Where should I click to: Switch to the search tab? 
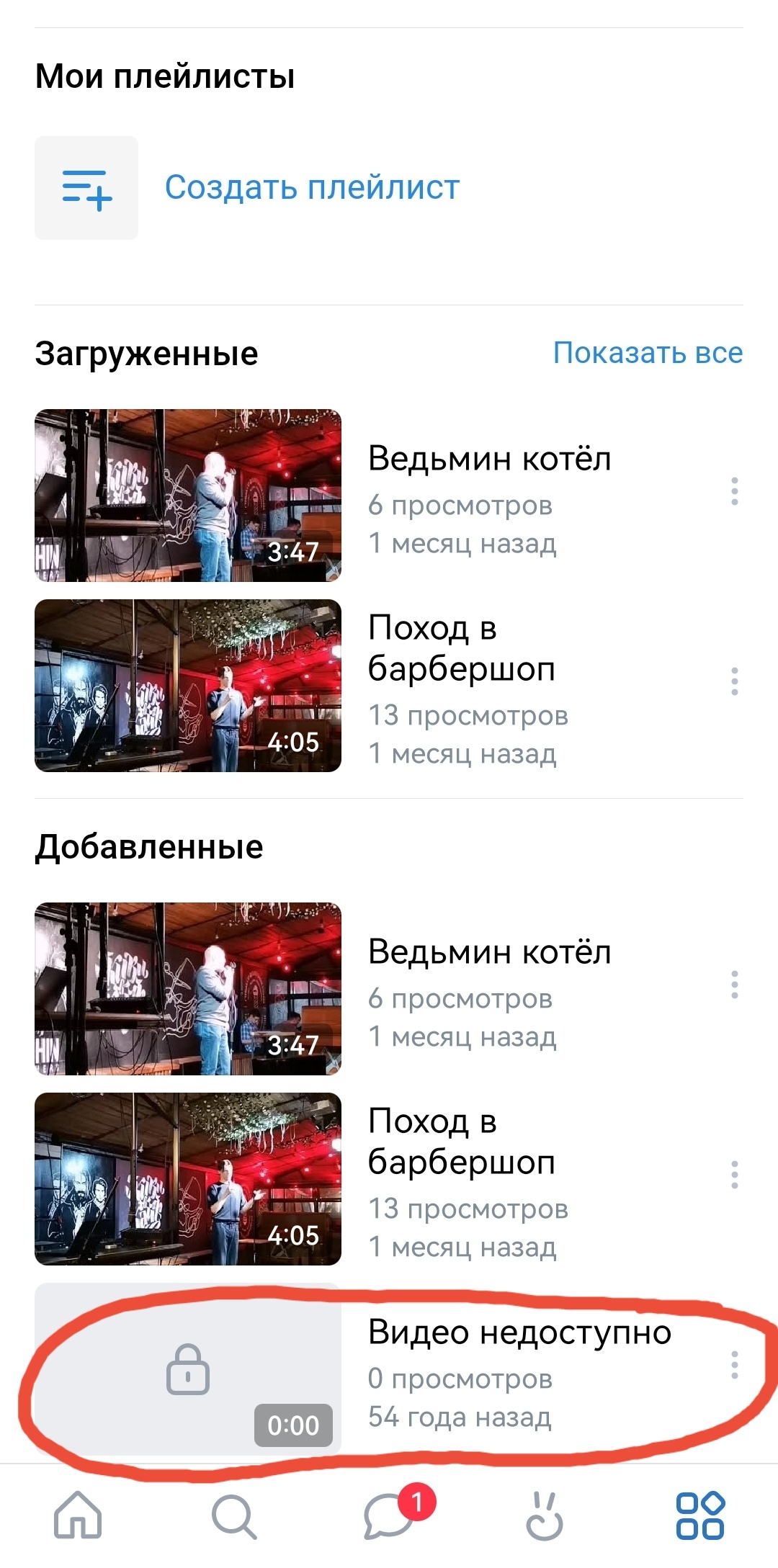(x=233, y=1515)
